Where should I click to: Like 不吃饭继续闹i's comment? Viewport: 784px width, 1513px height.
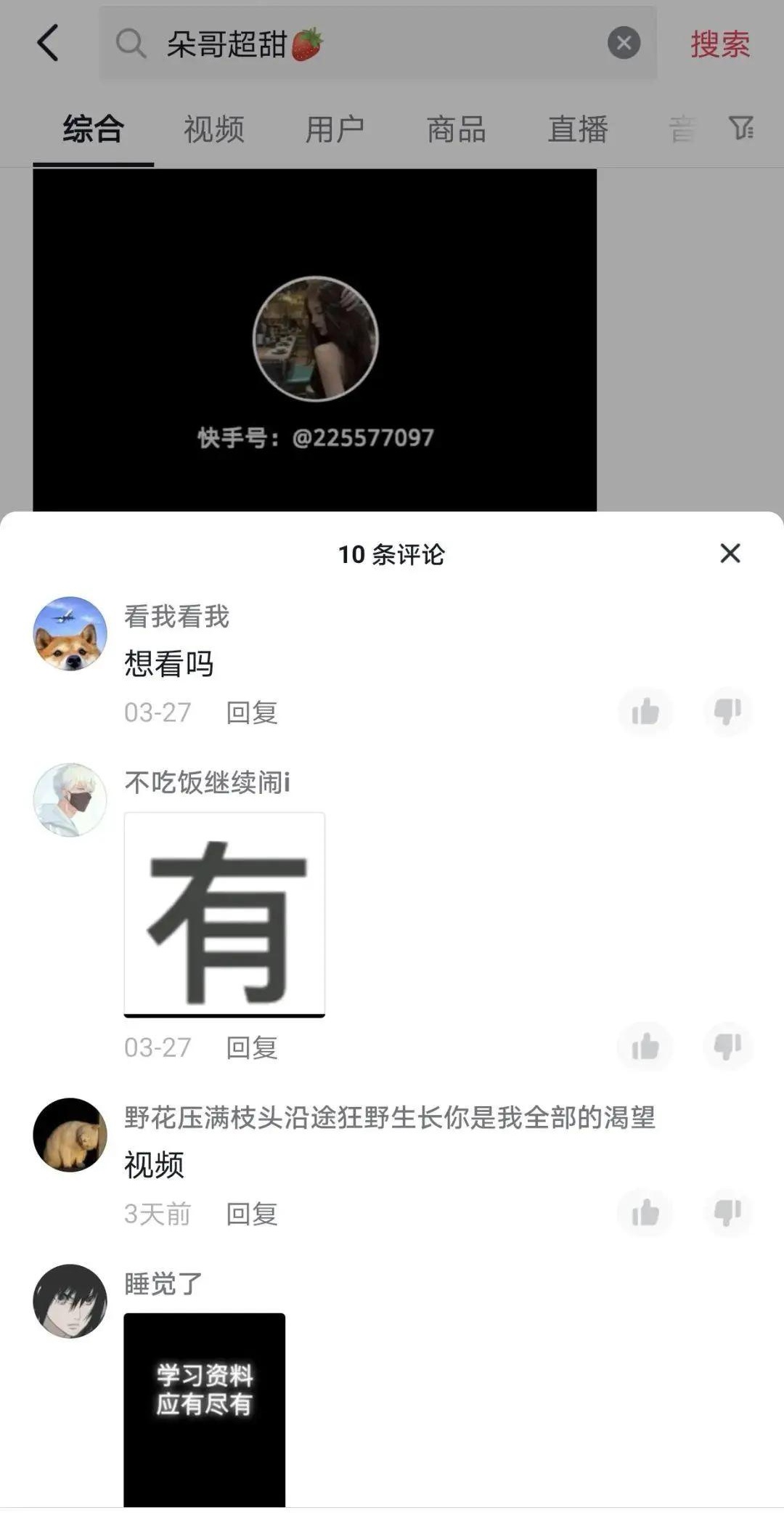coord(645,1047)
